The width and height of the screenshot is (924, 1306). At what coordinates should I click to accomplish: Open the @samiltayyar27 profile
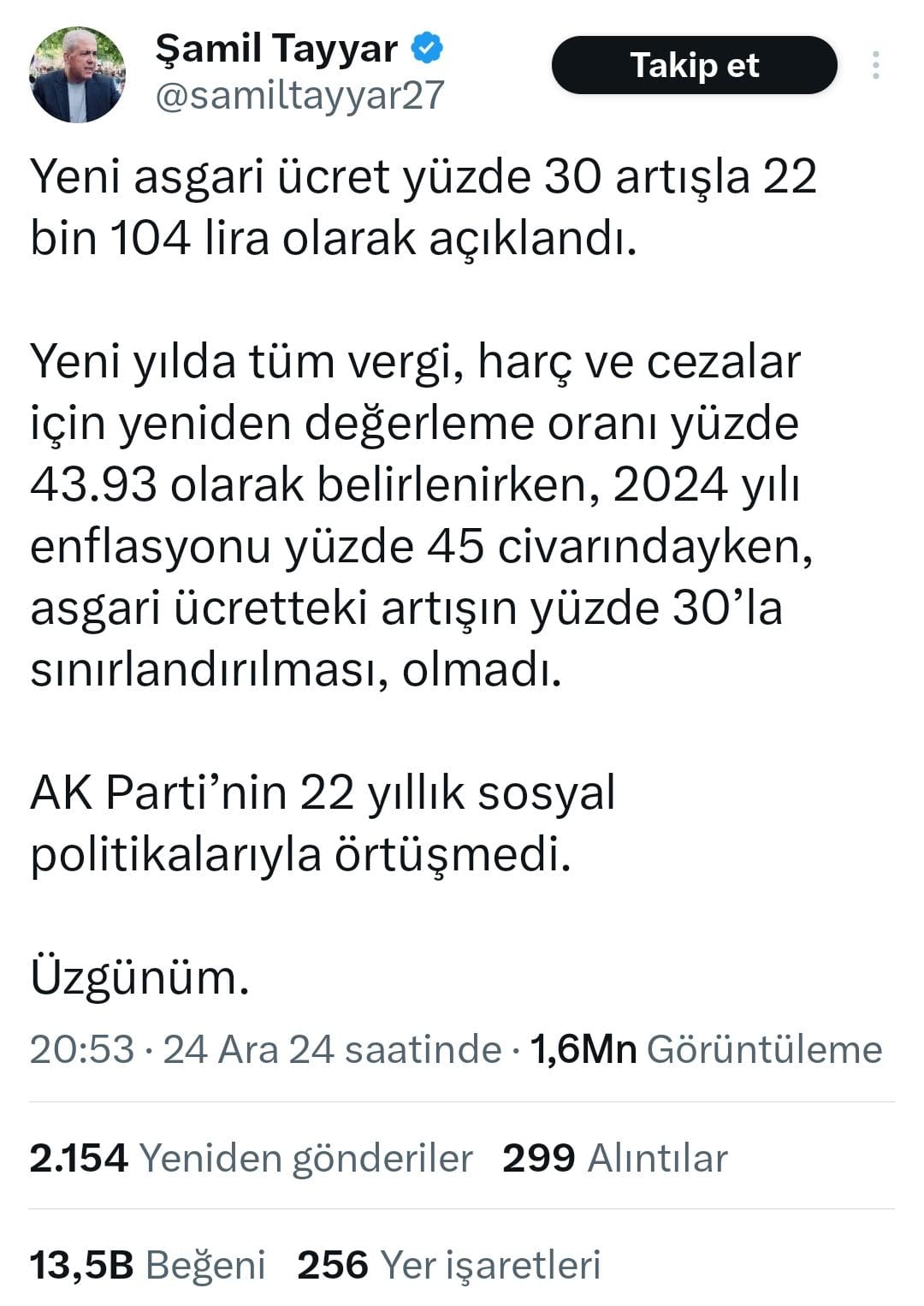(x=299, y=95)
